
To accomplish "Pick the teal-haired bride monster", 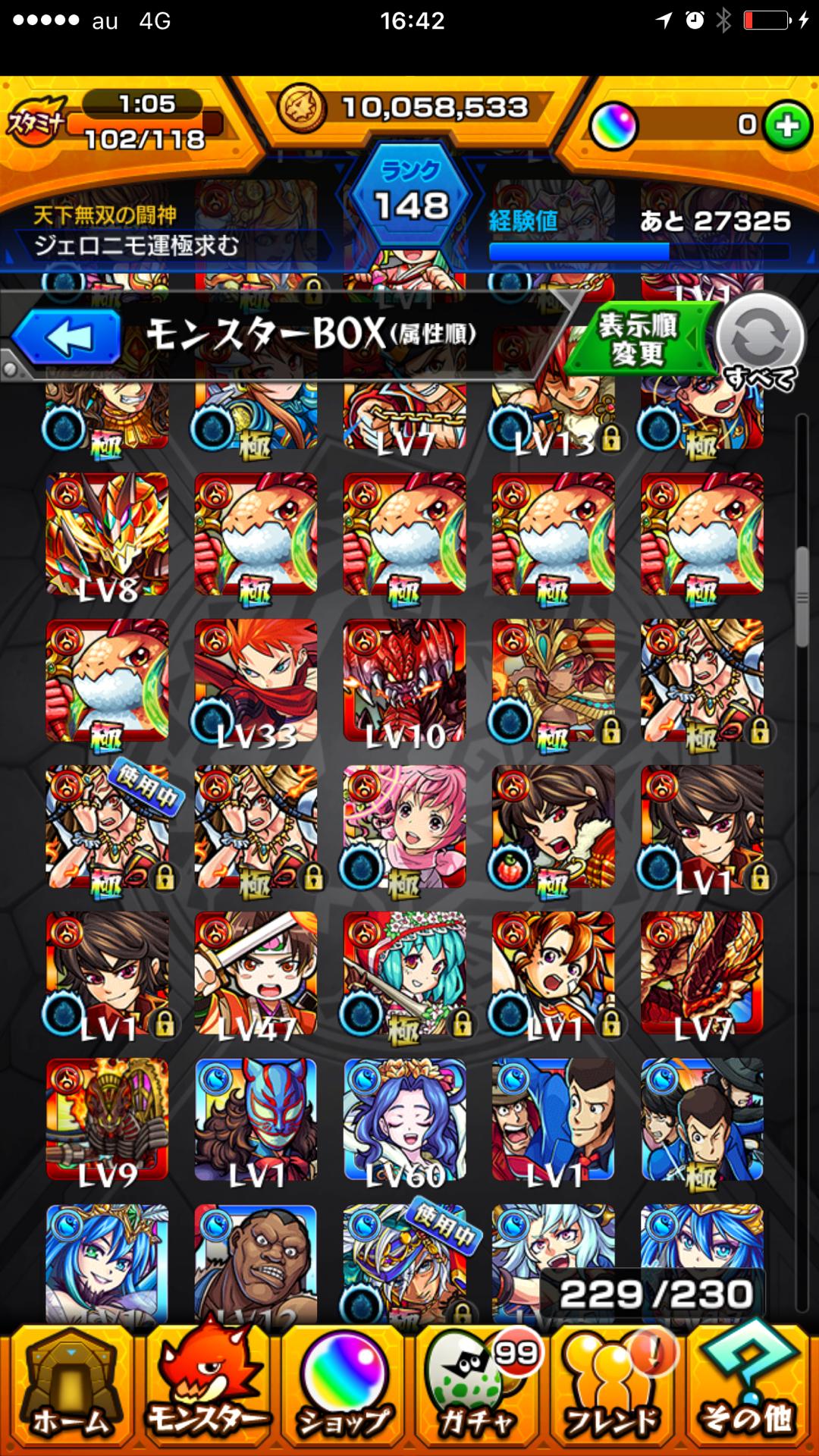I will click(404, 974).
